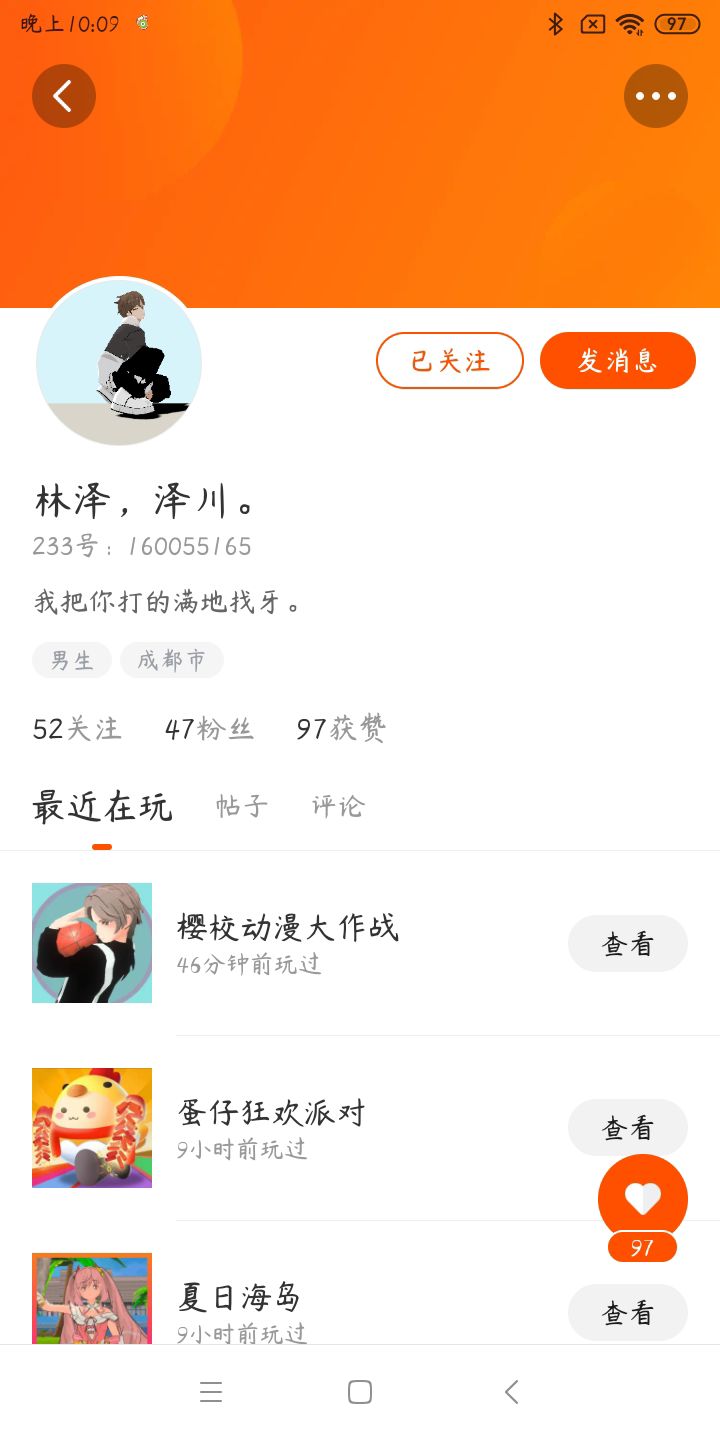Tap 查看 for 樱校动漫大作战
This screenshot has height=1440, width=720.
click(627, 944)
